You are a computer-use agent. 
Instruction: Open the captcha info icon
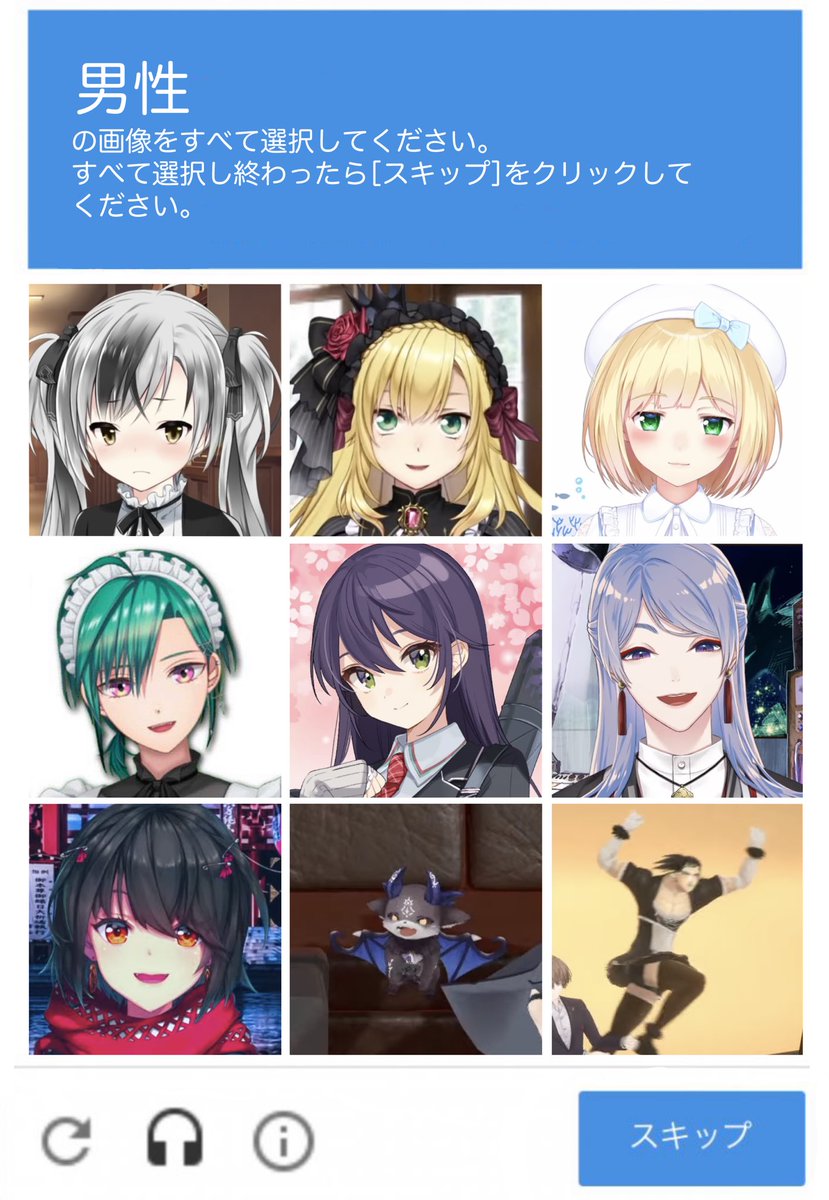click(283, 1138)
